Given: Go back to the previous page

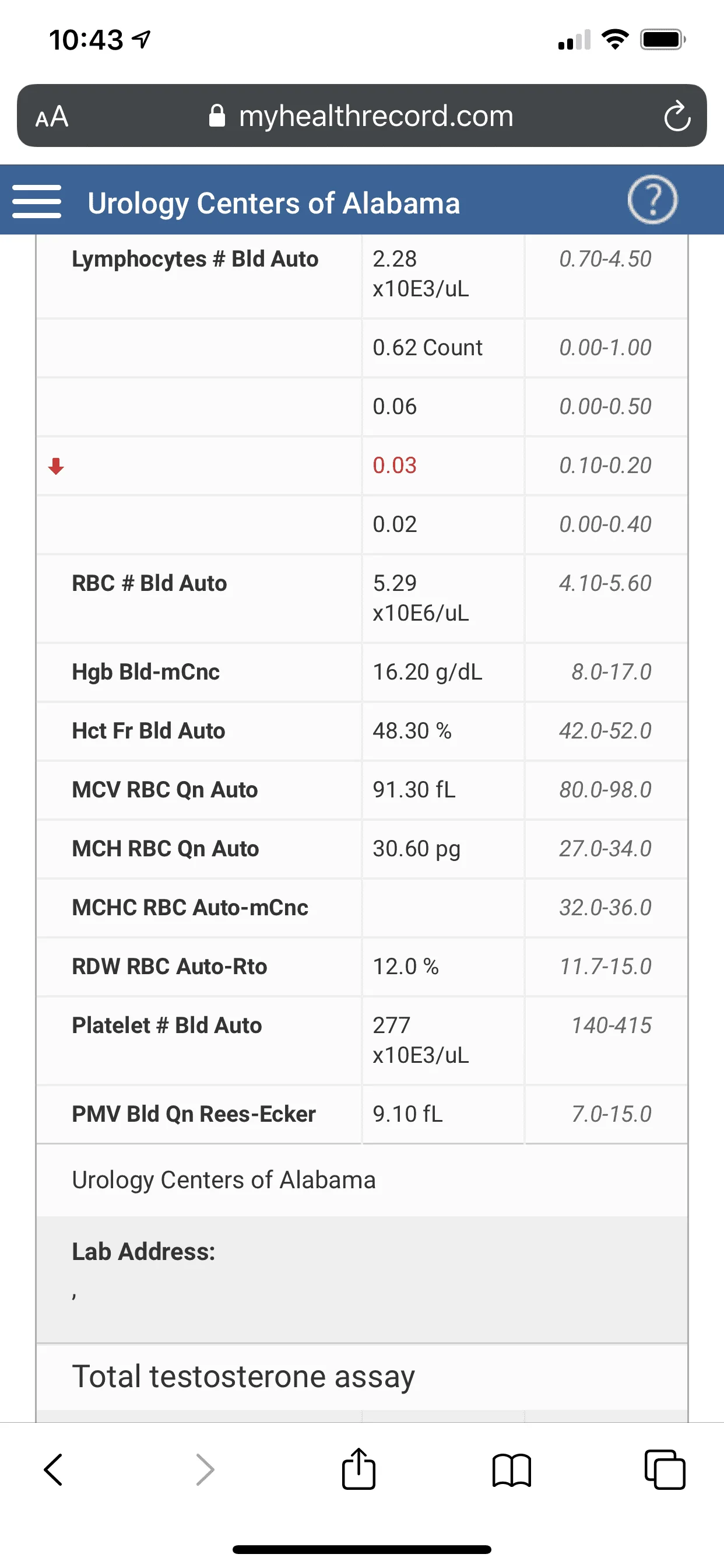Looking at the screenshot, I should 54,1470.
